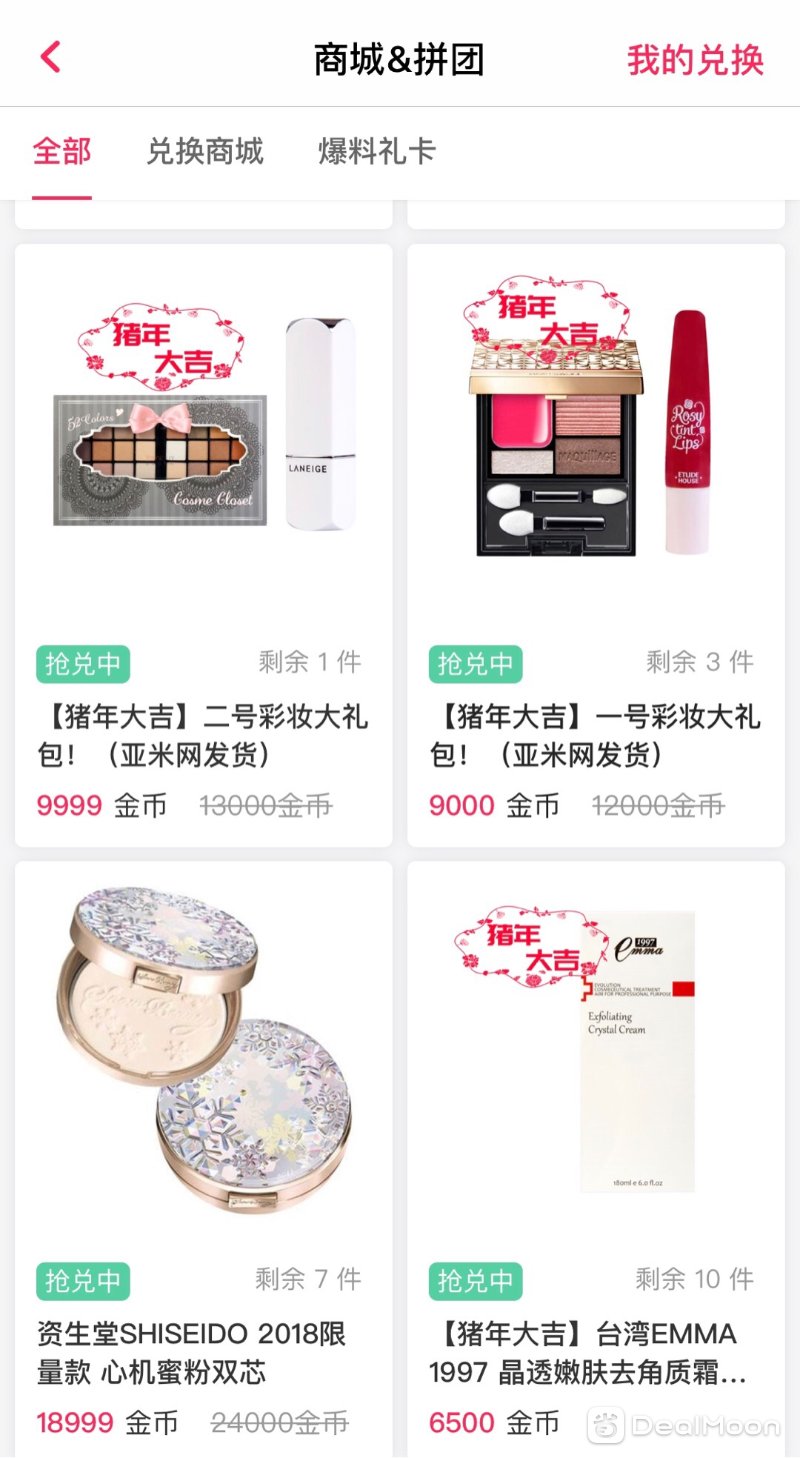View the 台湾EMMA 1997 去角质霜 item
Screen dimensions: 800x1458
596,1159
